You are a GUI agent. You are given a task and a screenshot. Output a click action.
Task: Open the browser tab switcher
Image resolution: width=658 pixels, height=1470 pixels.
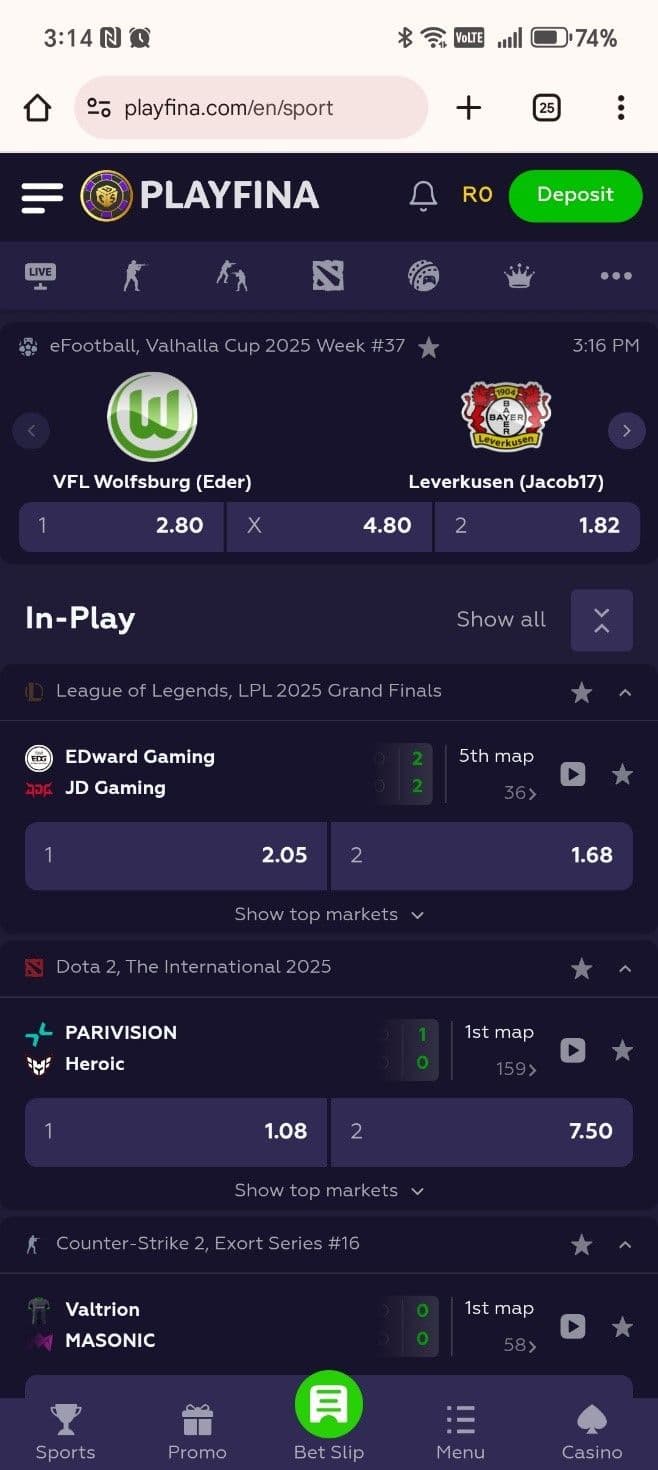[546, 108]
